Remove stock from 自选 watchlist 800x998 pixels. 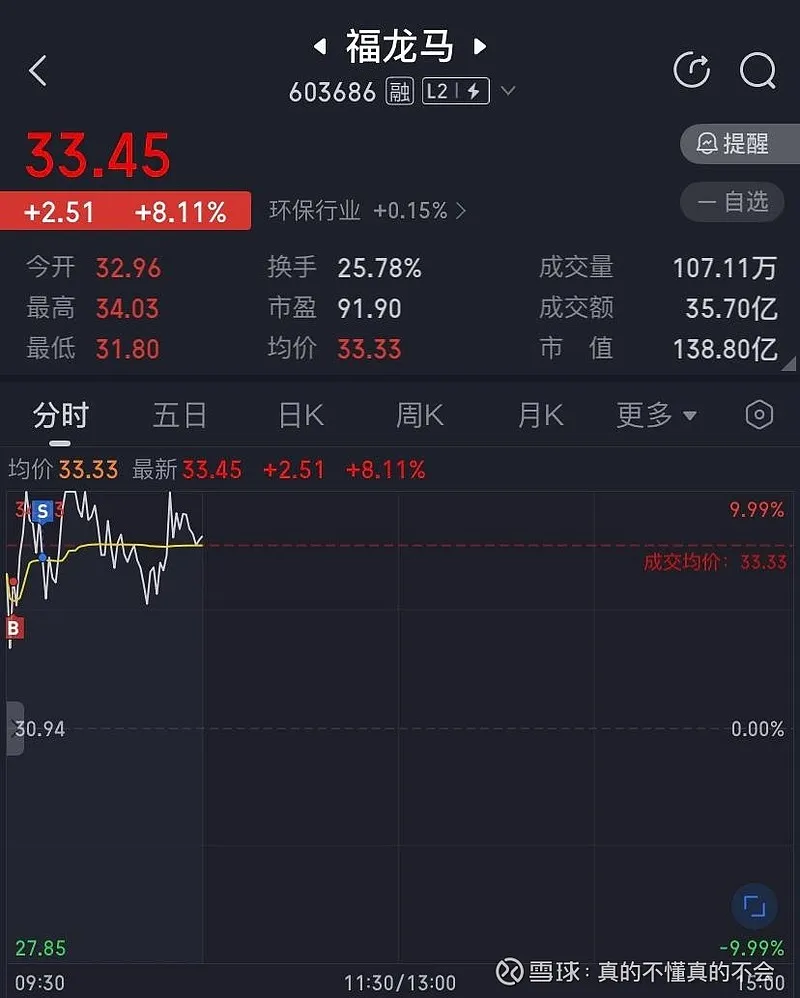(739, 202)
